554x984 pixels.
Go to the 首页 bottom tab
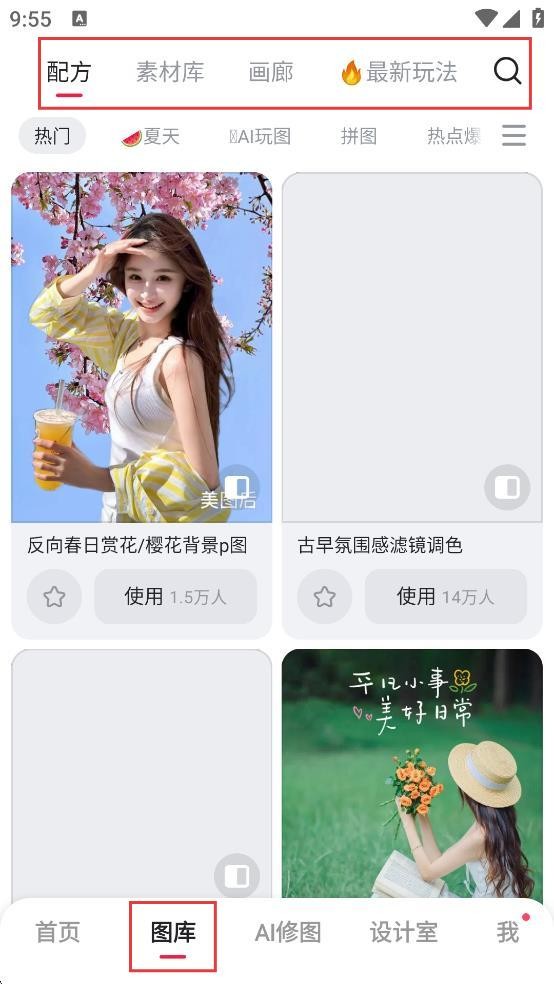click(x=58, y=932)
